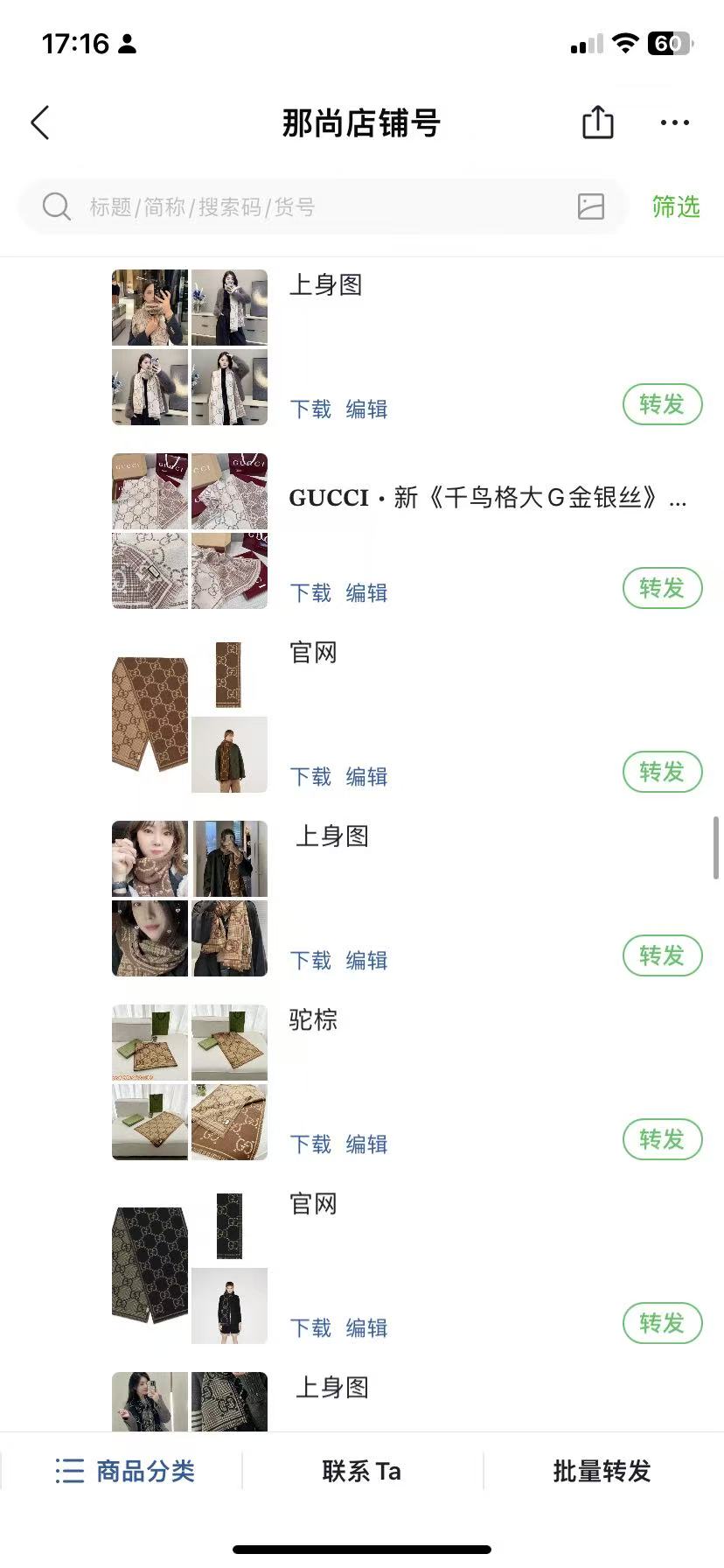Forward the GUCCI 千鸟格大G金银丝 item via 转发
724x1568 pixels.
(662, 588)
